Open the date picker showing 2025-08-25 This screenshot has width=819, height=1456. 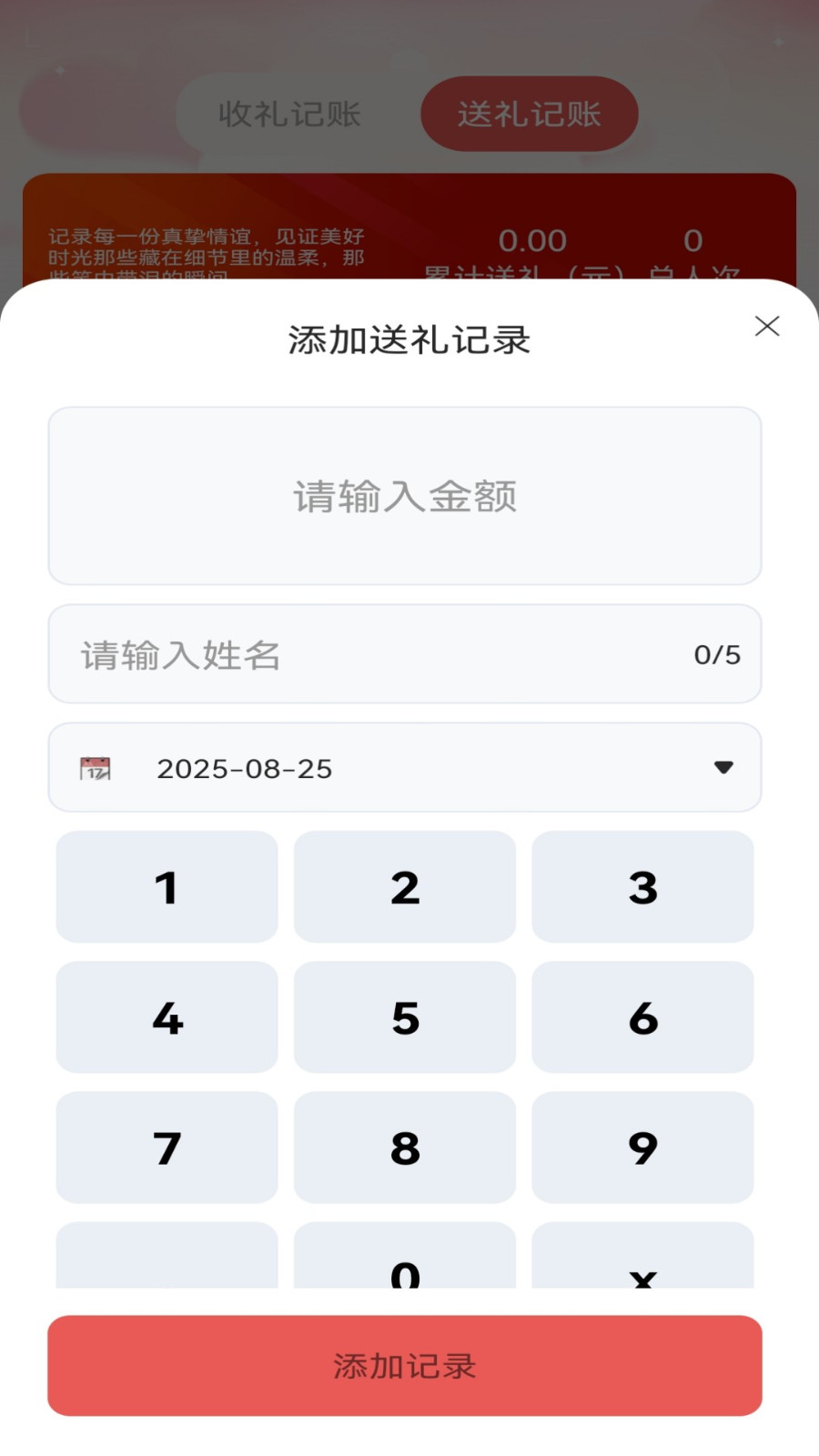405,767
